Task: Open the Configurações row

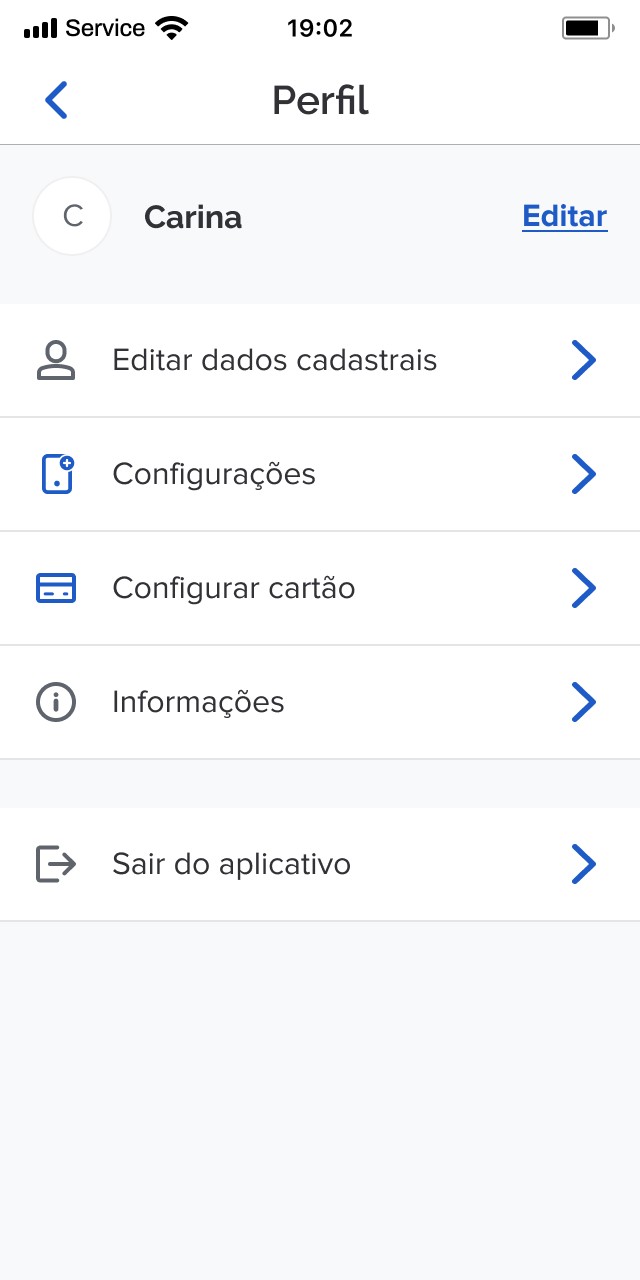Action: (x=318, y=474)
